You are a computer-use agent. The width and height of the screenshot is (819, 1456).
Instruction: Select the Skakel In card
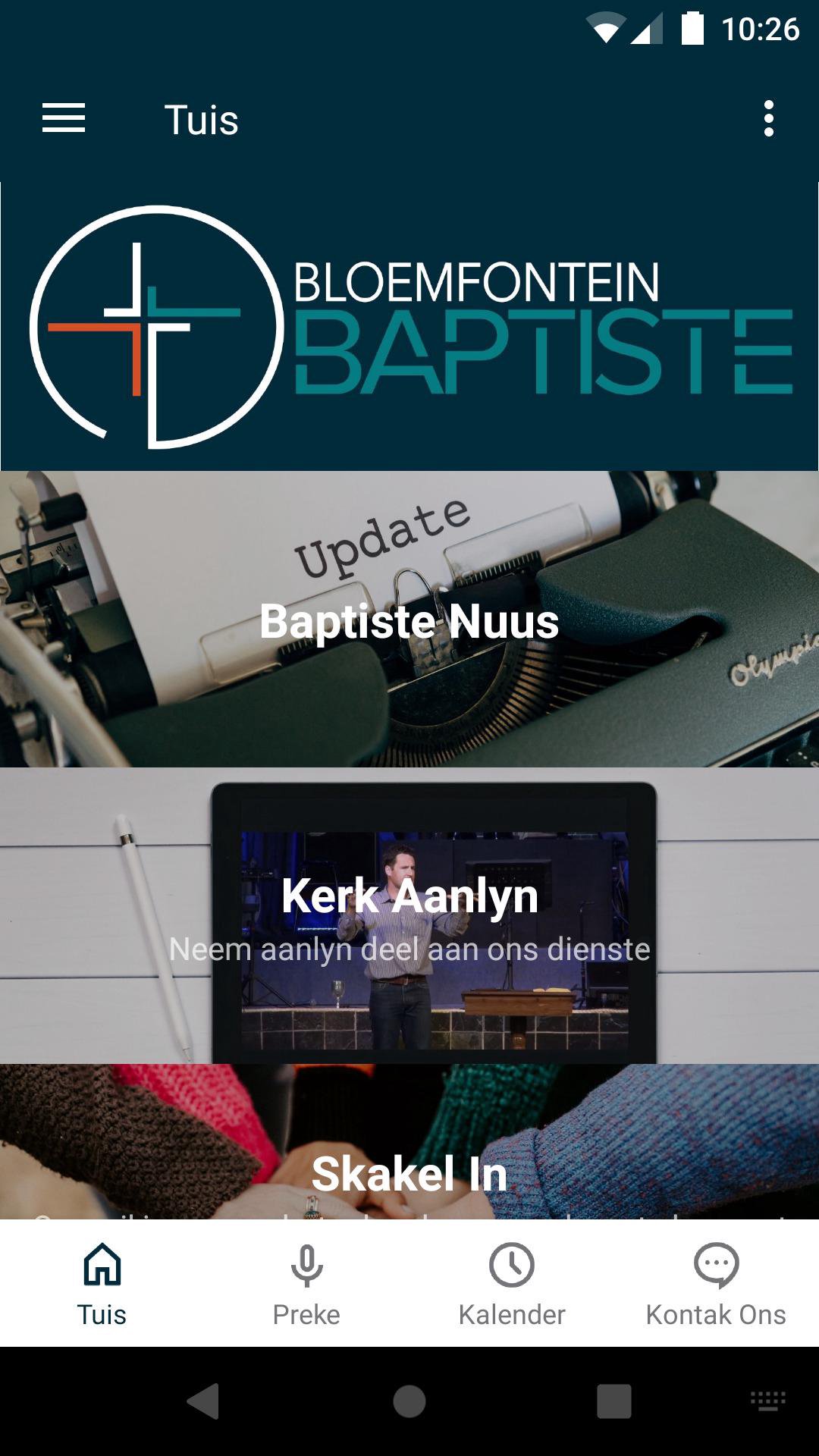[x=409, y=1145]
